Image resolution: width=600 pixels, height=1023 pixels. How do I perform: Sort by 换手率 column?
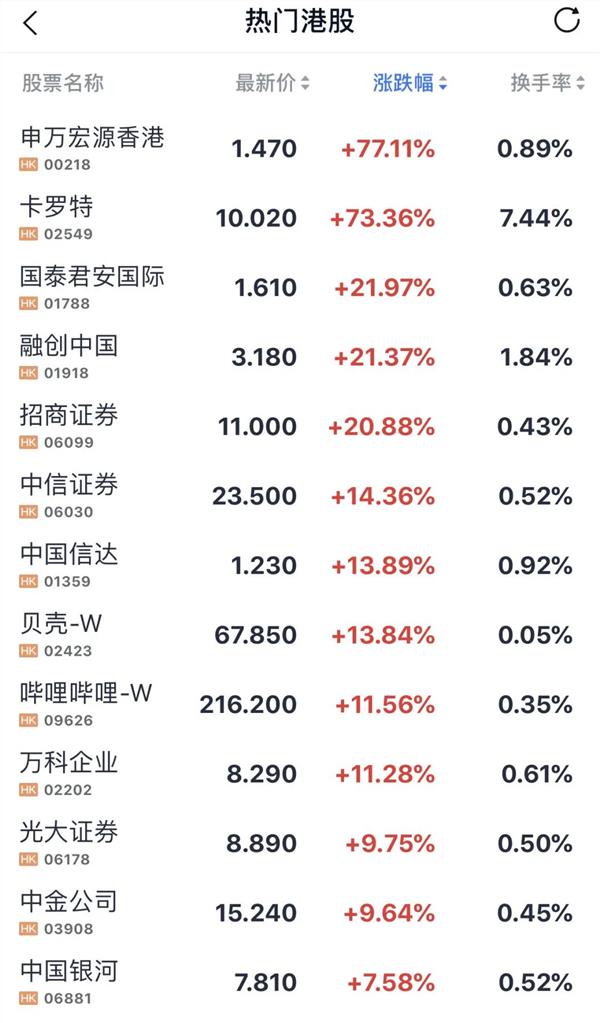[x=547, y=83]
